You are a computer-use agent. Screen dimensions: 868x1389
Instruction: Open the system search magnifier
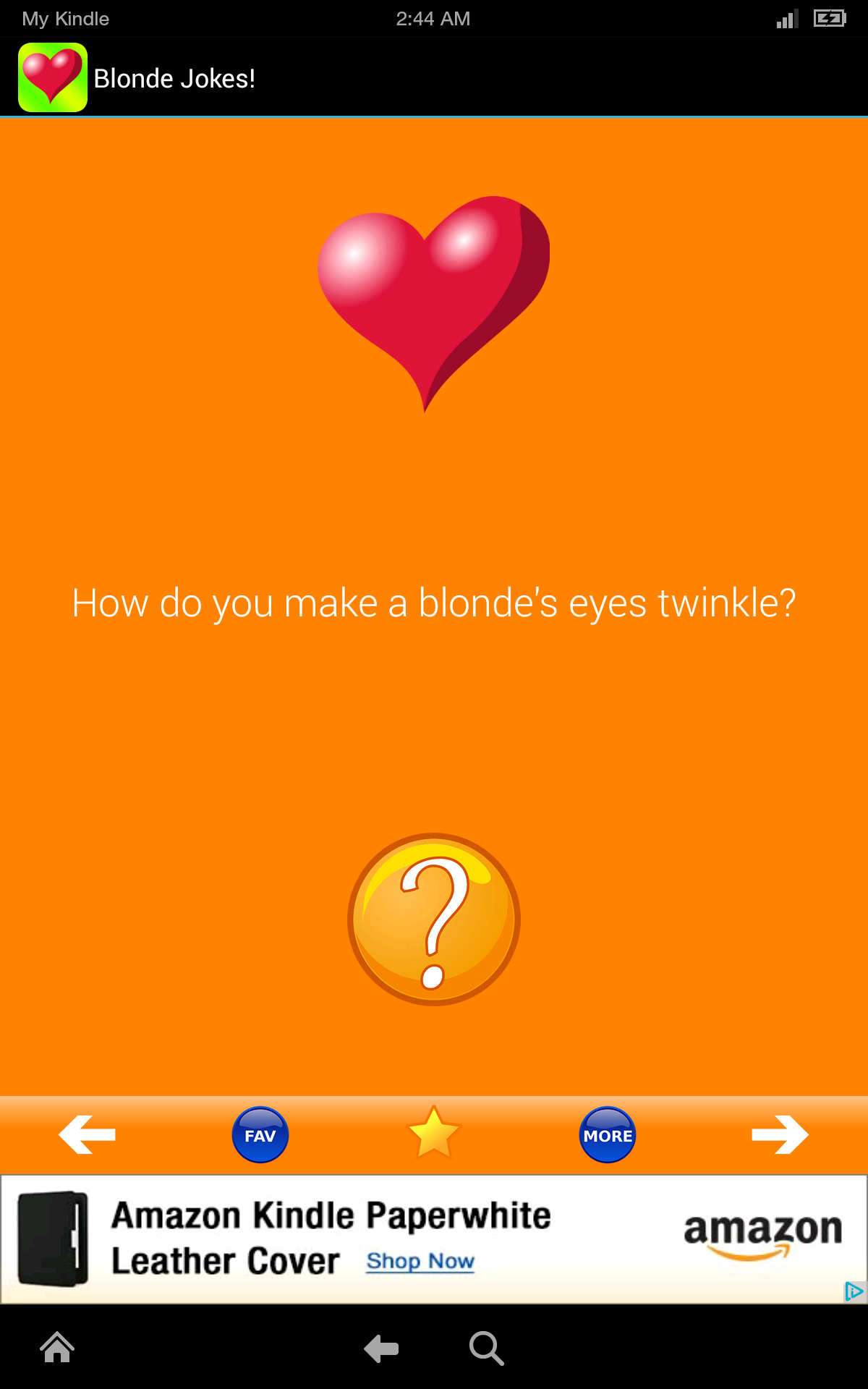coord(486,1348)
